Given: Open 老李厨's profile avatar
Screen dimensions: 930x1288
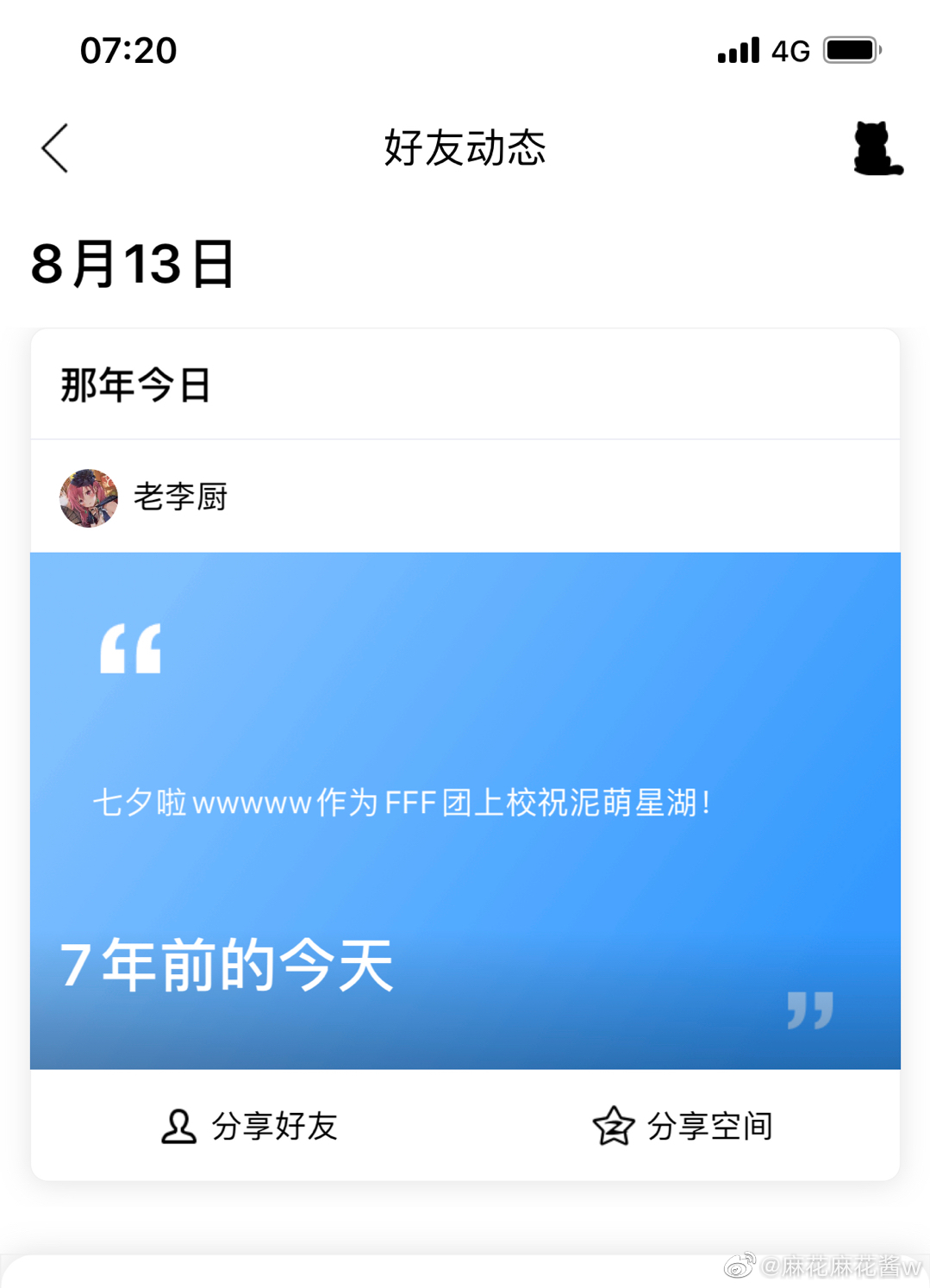Looking at the screenshot, I should (x=89, y=497).
